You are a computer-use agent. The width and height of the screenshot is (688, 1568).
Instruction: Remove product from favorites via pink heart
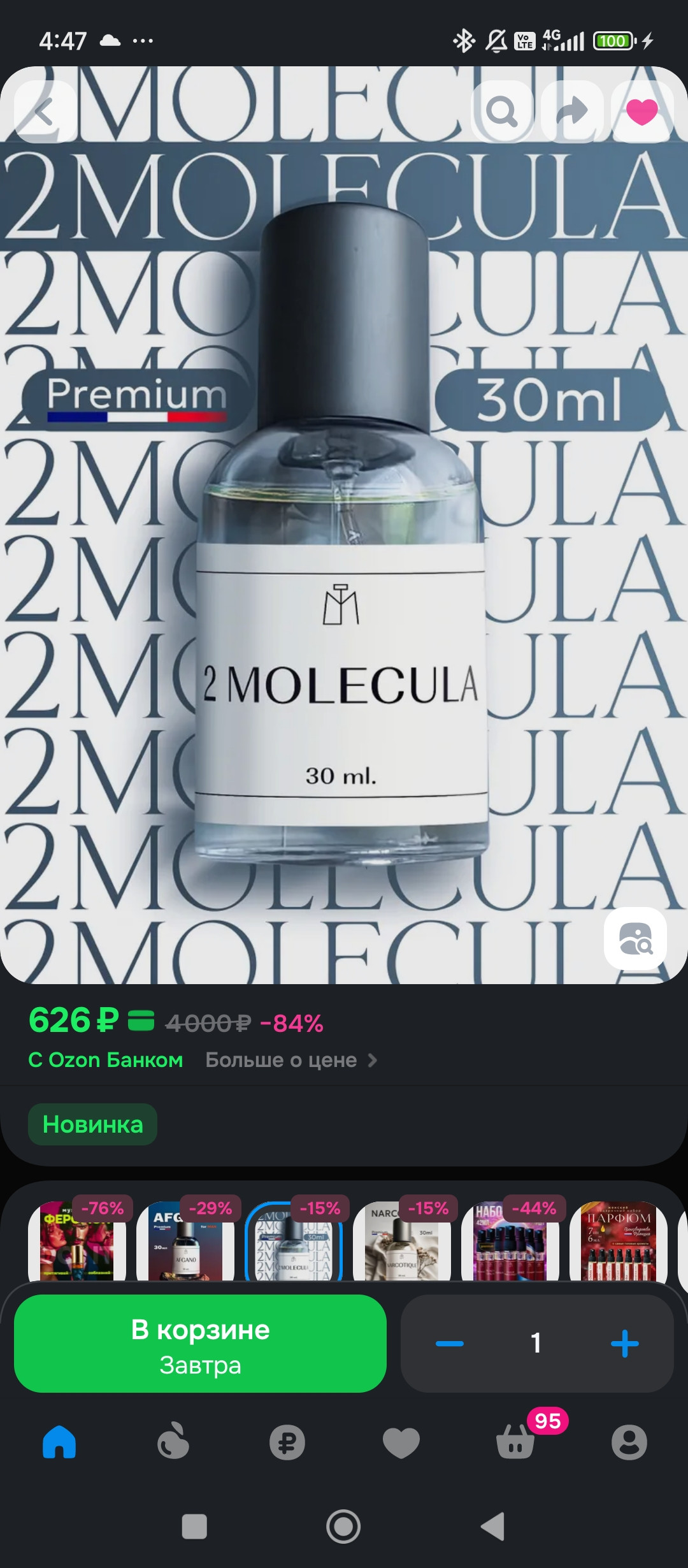[x=641, y=112]
